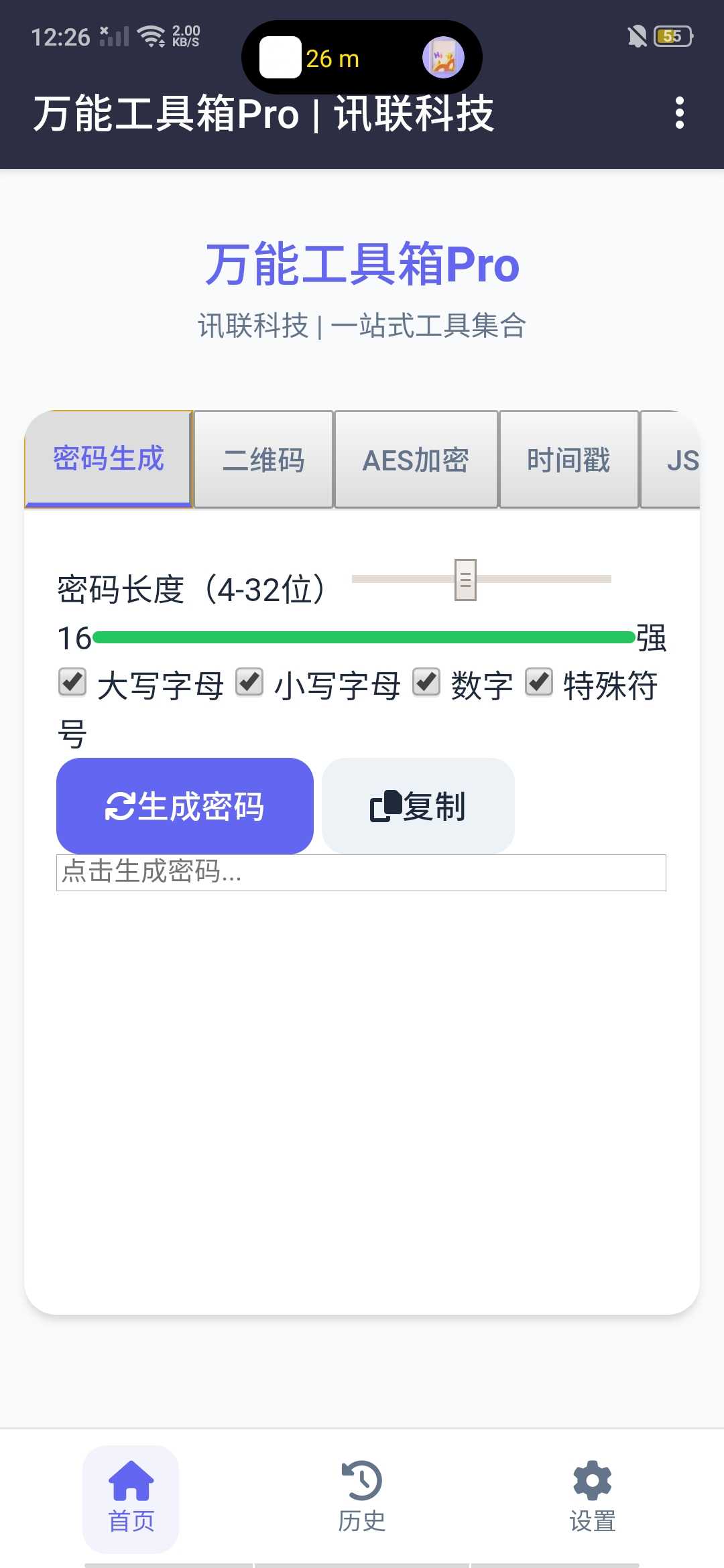Toggle the 特殊符号 checkbox
Viewport: 724px width, 1568px height.
point(539,683)
